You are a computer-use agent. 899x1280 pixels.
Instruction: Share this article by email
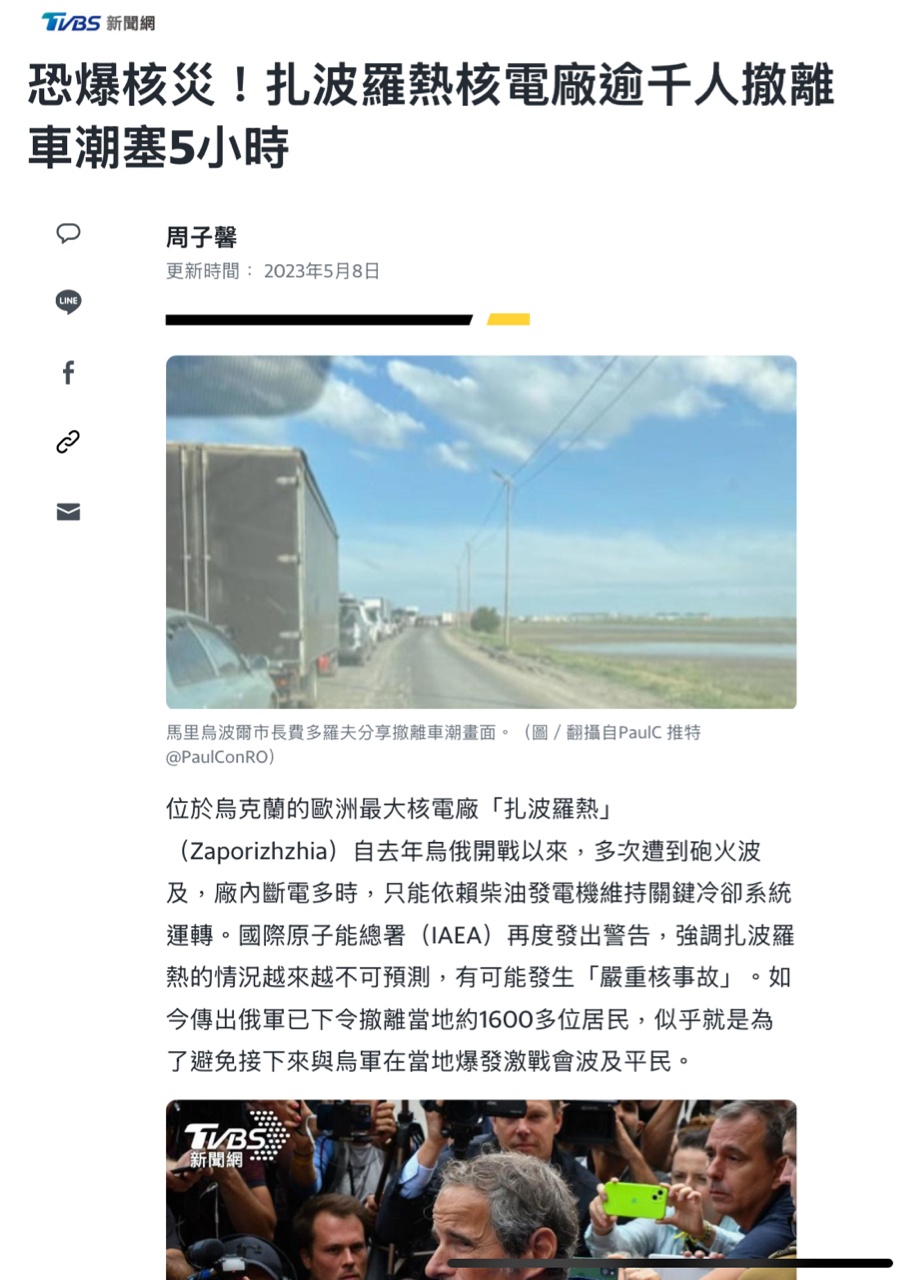68,512
